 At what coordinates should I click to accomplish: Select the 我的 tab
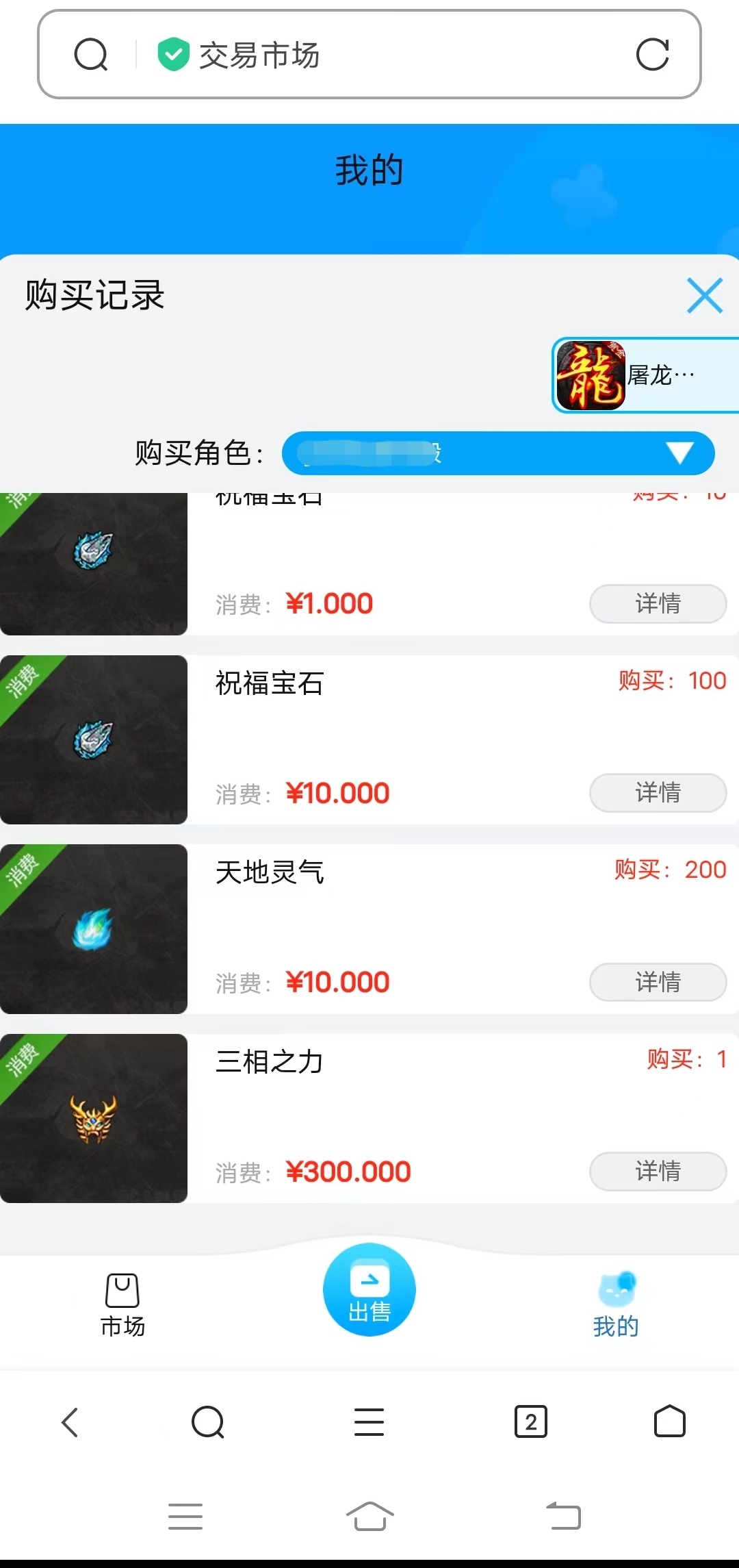616,1305
